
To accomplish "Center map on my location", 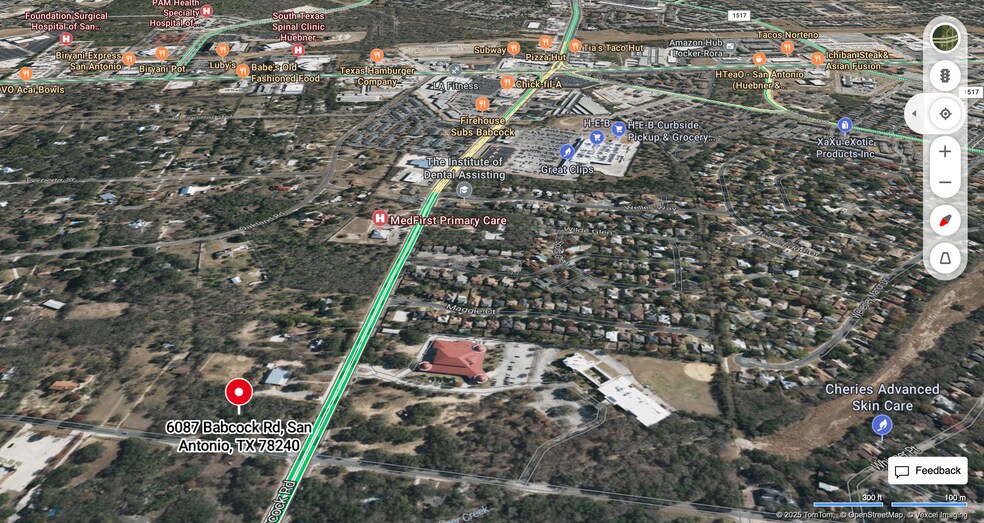I will click(945, 114).
